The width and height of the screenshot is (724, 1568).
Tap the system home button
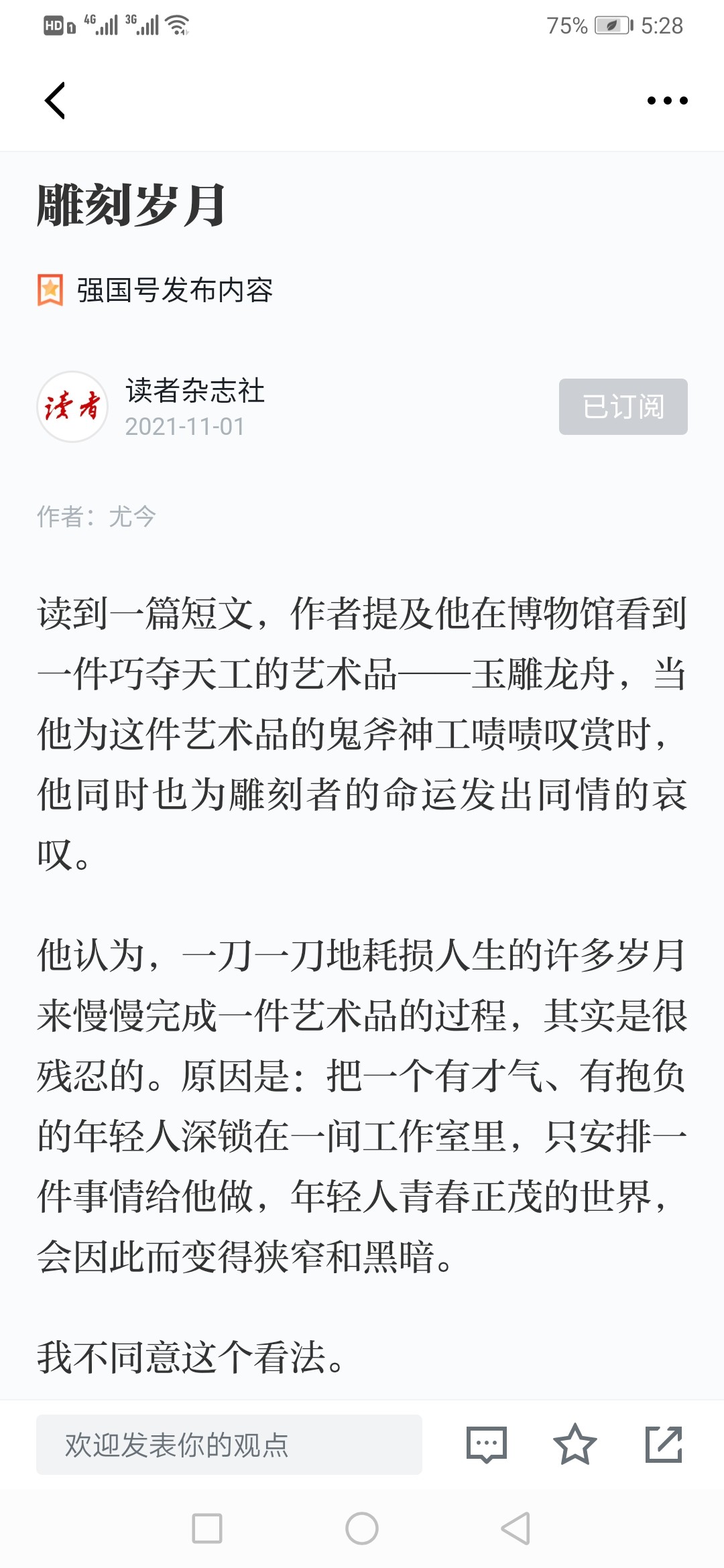tap(362, 1528)
